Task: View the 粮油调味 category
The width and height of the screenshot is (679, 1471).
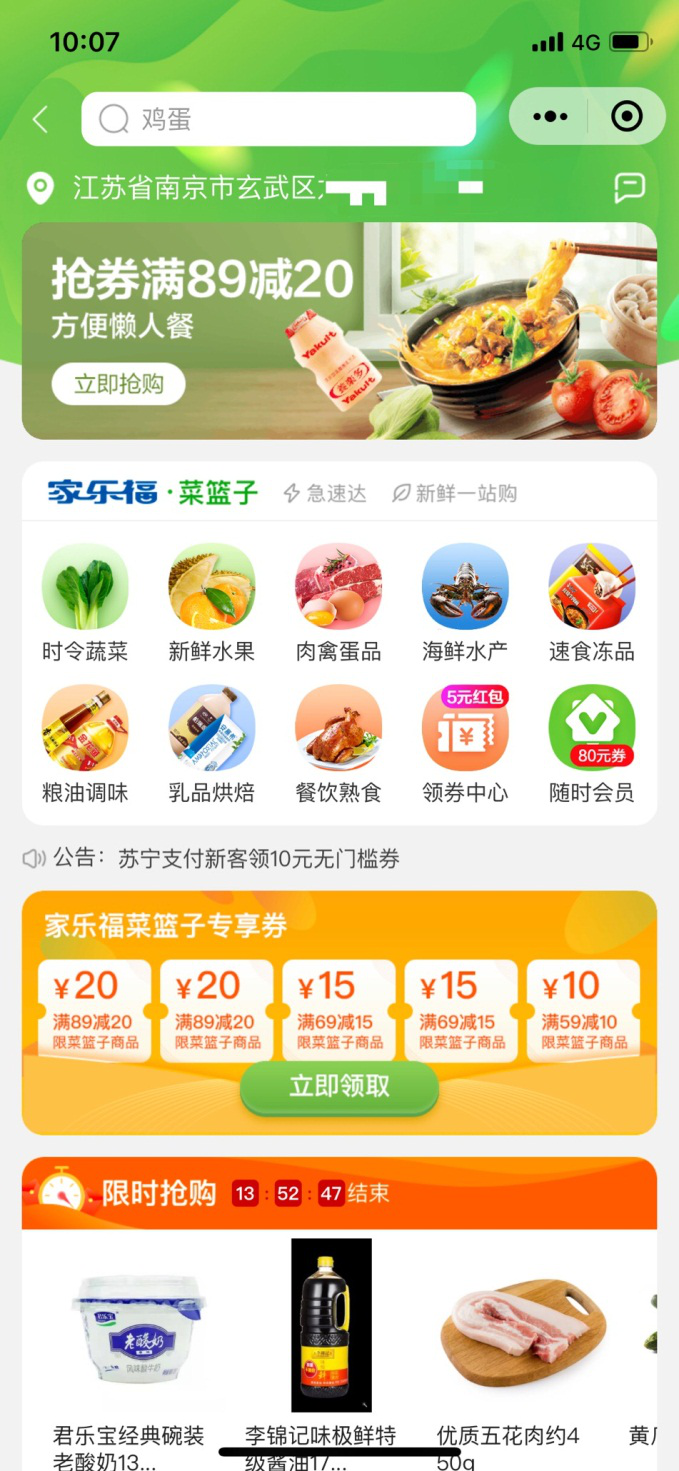Action: click(x=85, y=744)
